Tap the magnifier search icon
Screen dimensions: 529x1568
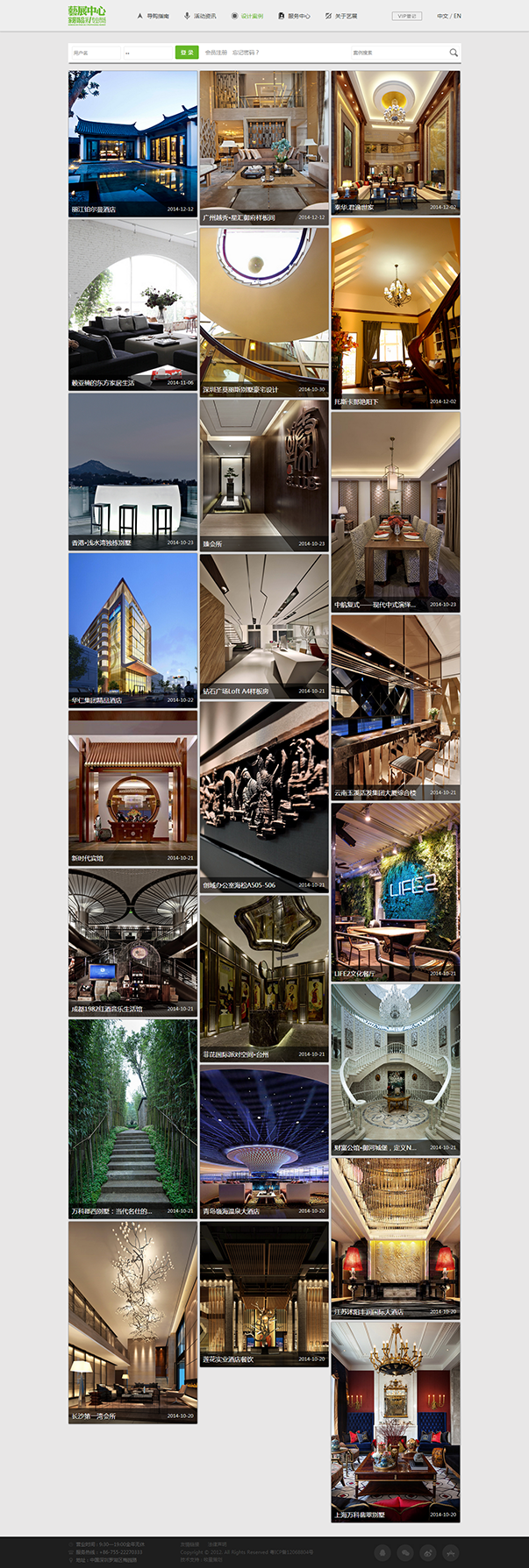click(454, 53)
